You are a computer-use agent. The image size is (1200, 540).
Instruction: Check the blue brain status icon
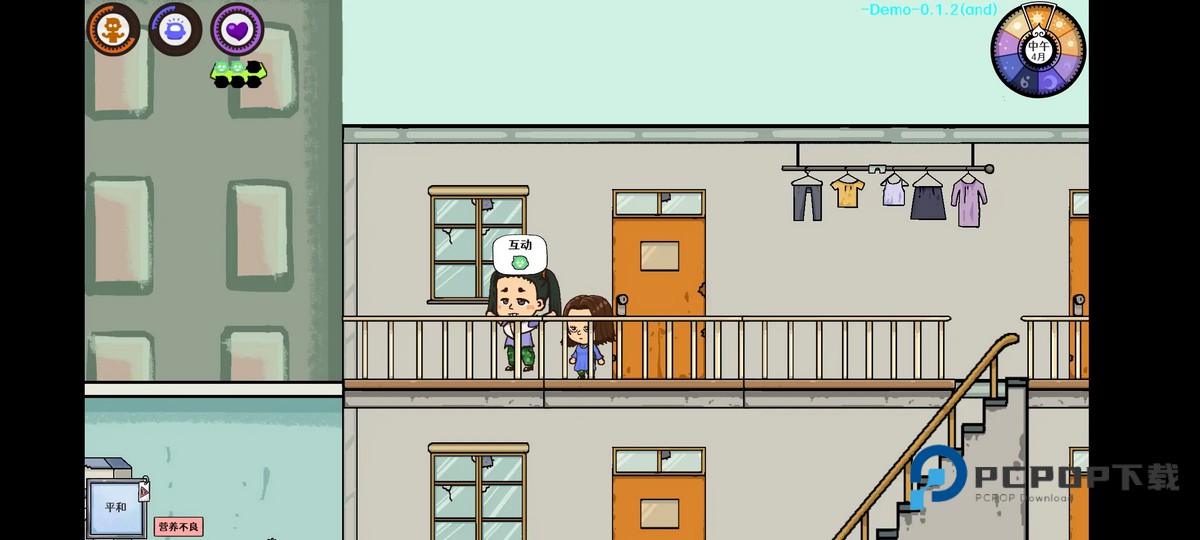pyautogui.click(x=175, y=29)
